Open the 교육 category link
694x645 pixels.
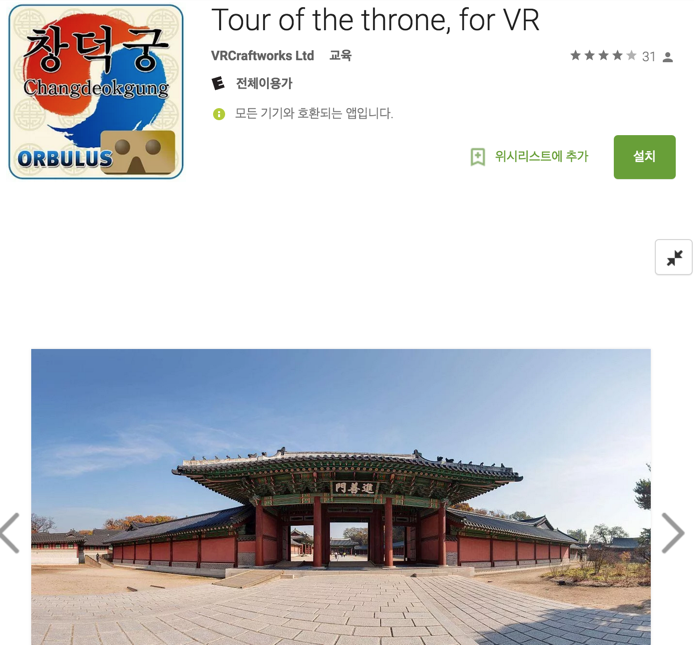(340, 56)
